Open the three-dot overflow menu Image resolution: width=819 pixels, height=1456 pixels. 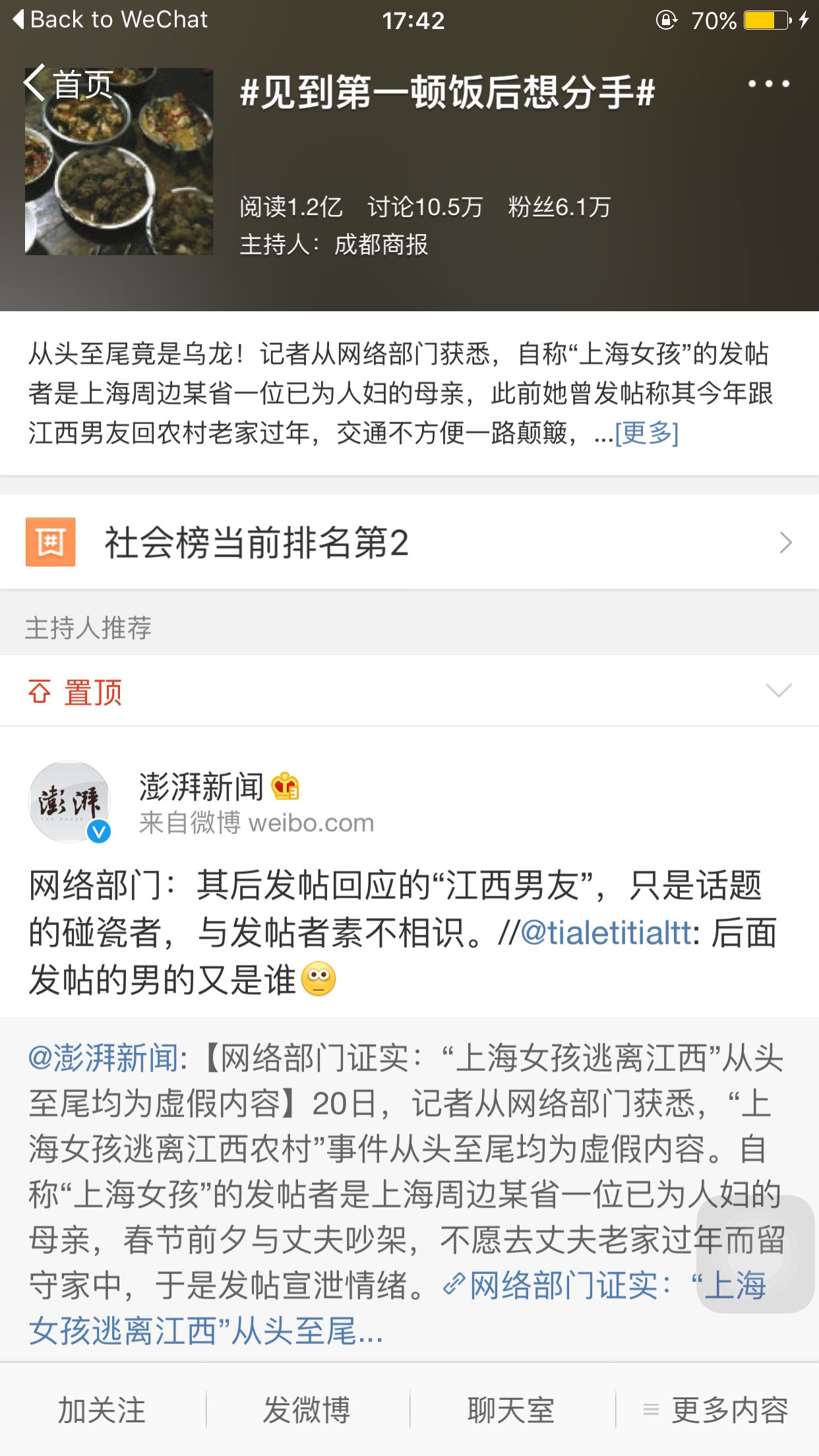[x=768, y=84]
